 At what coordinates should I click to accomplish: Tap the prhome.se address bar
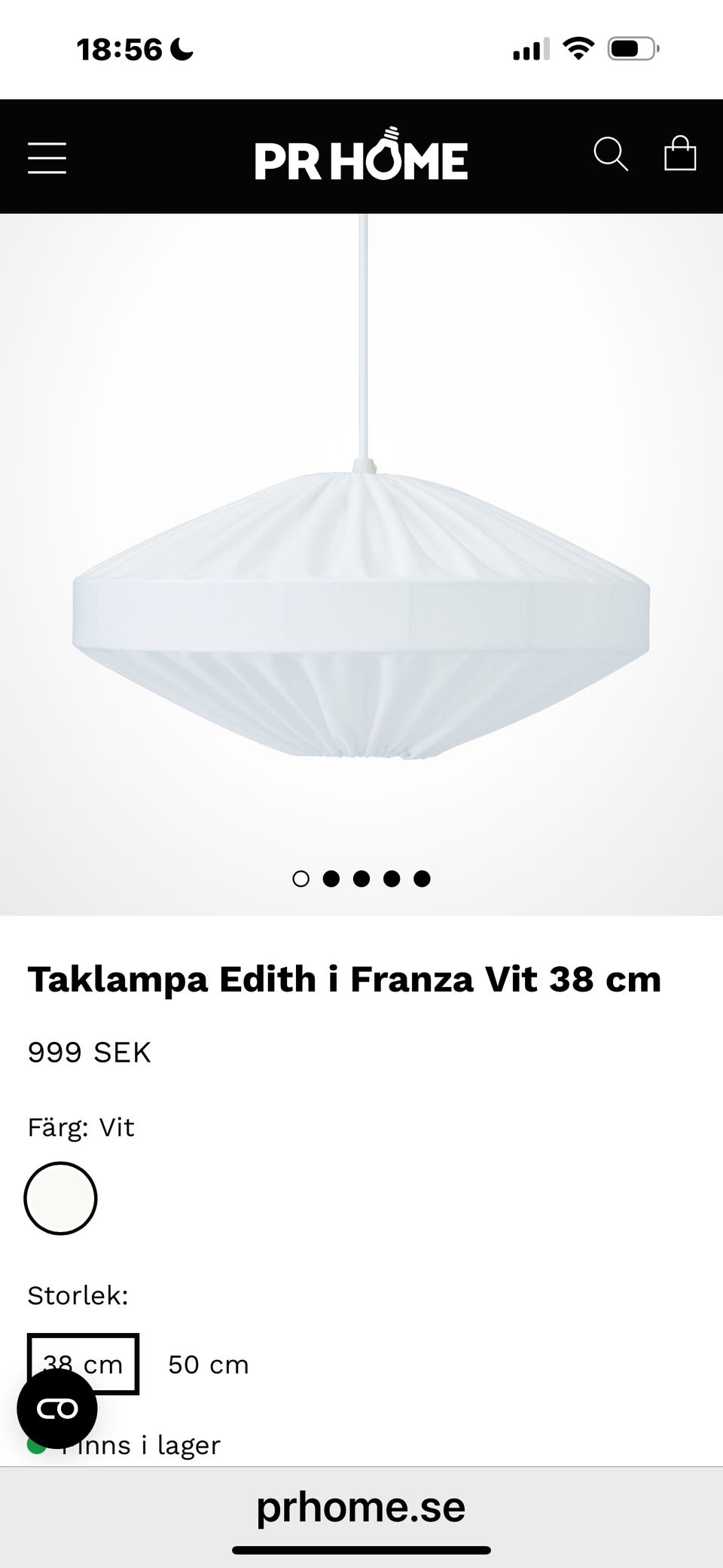coord(361,1507)
